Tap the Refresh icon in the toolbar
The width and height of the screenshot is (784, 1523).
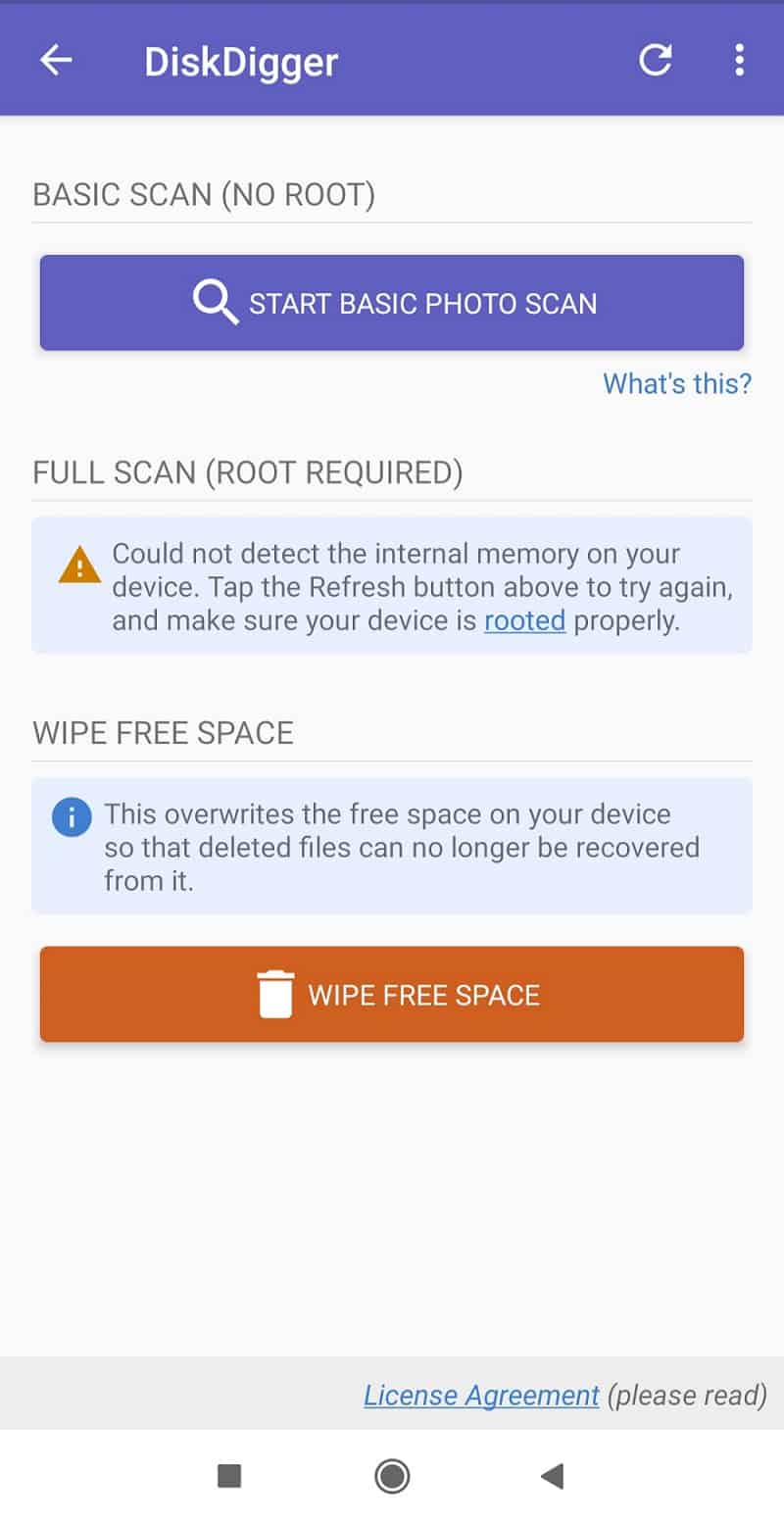(x=656, y=61)
